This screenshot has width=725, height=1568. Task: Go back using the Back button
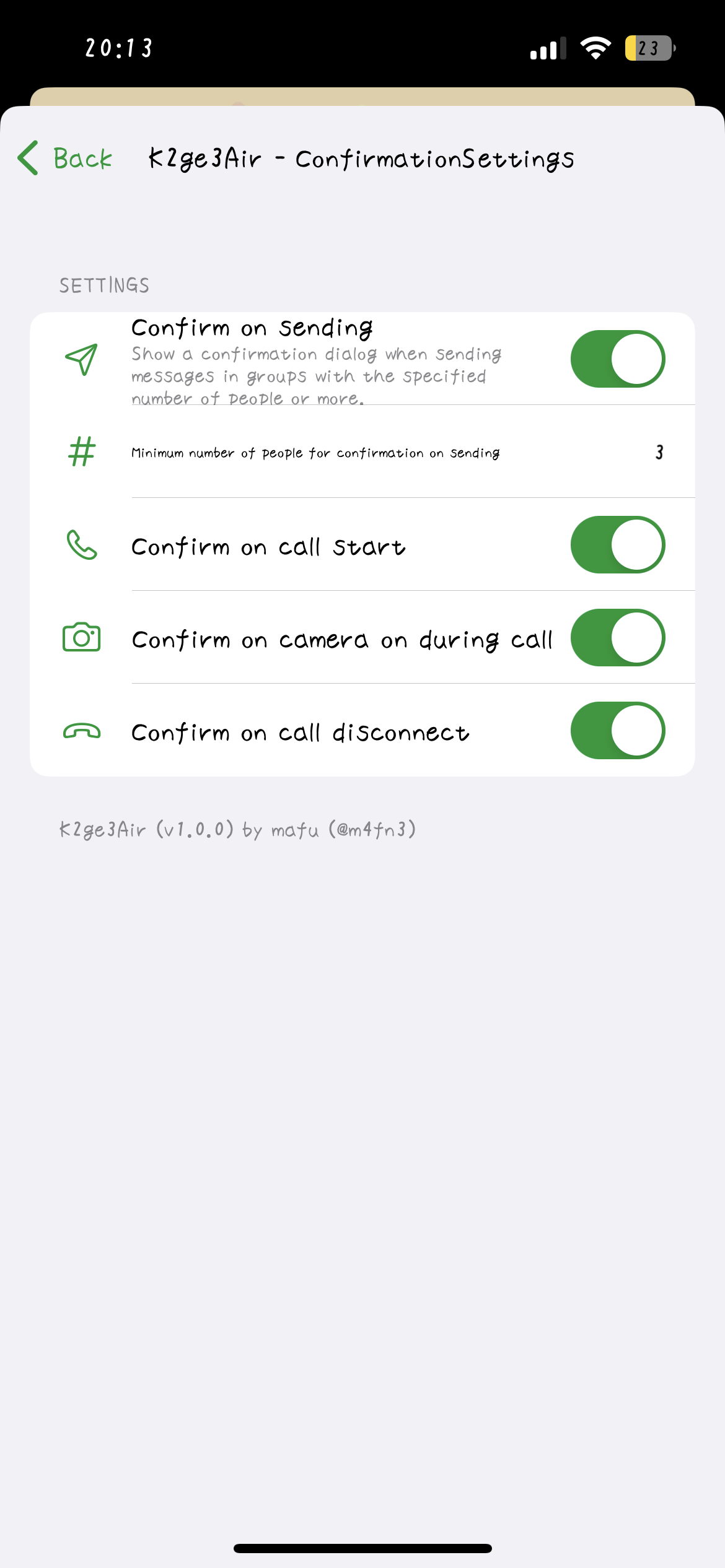(65, 159)
